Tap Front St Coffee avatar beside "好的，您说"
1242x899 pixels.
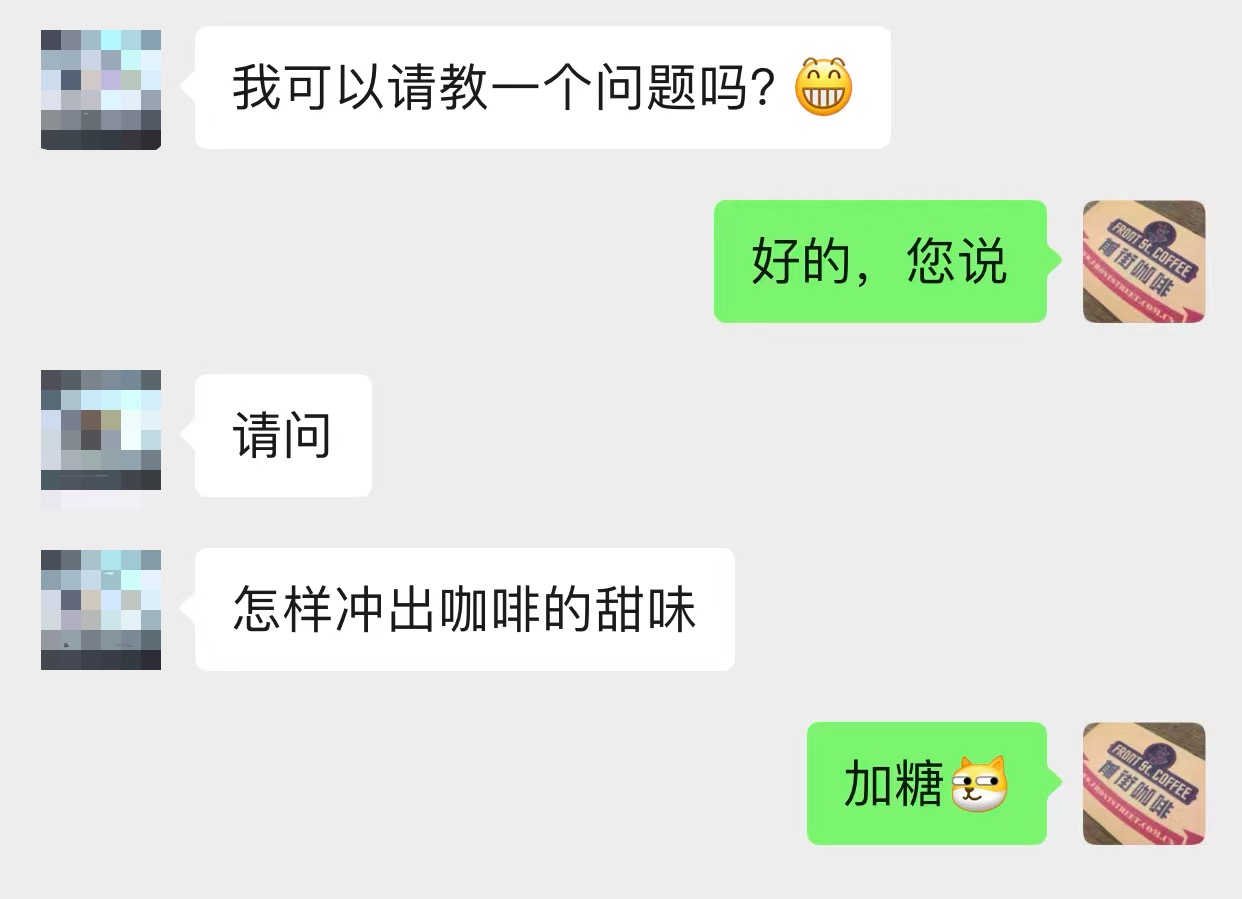[x=1144, y=262]
